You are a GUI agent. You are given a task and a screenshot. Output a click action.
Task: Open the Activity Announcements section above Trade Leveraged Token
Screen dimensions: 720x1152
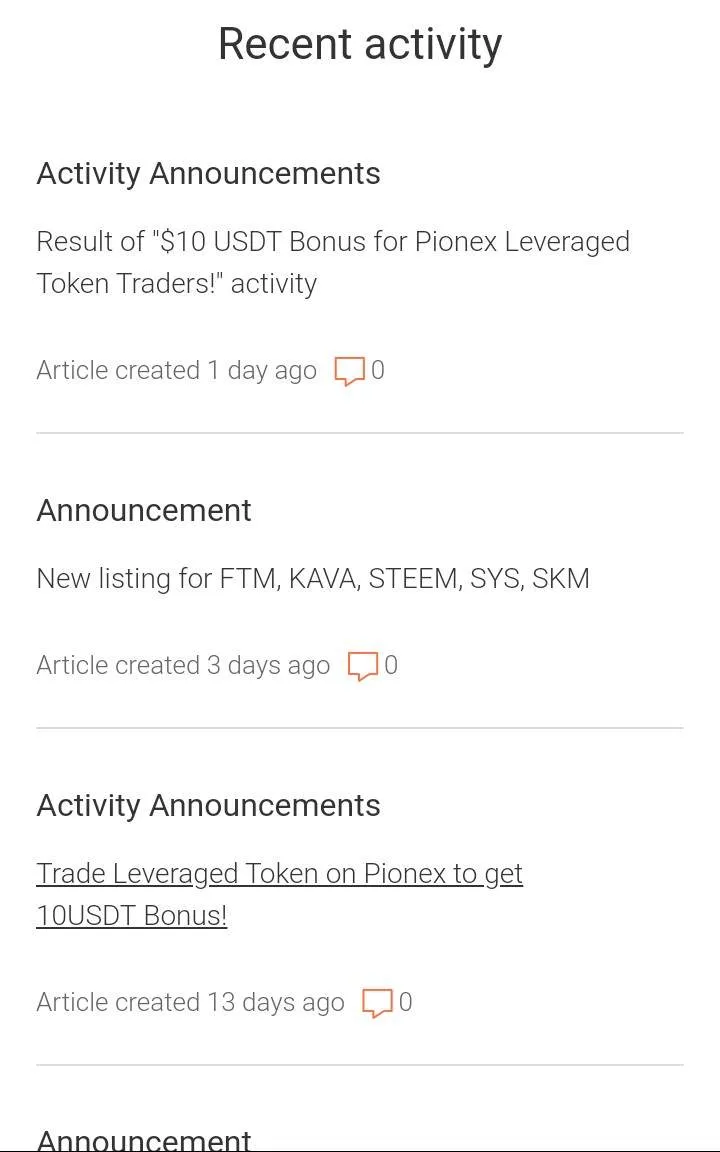(209, 806)
